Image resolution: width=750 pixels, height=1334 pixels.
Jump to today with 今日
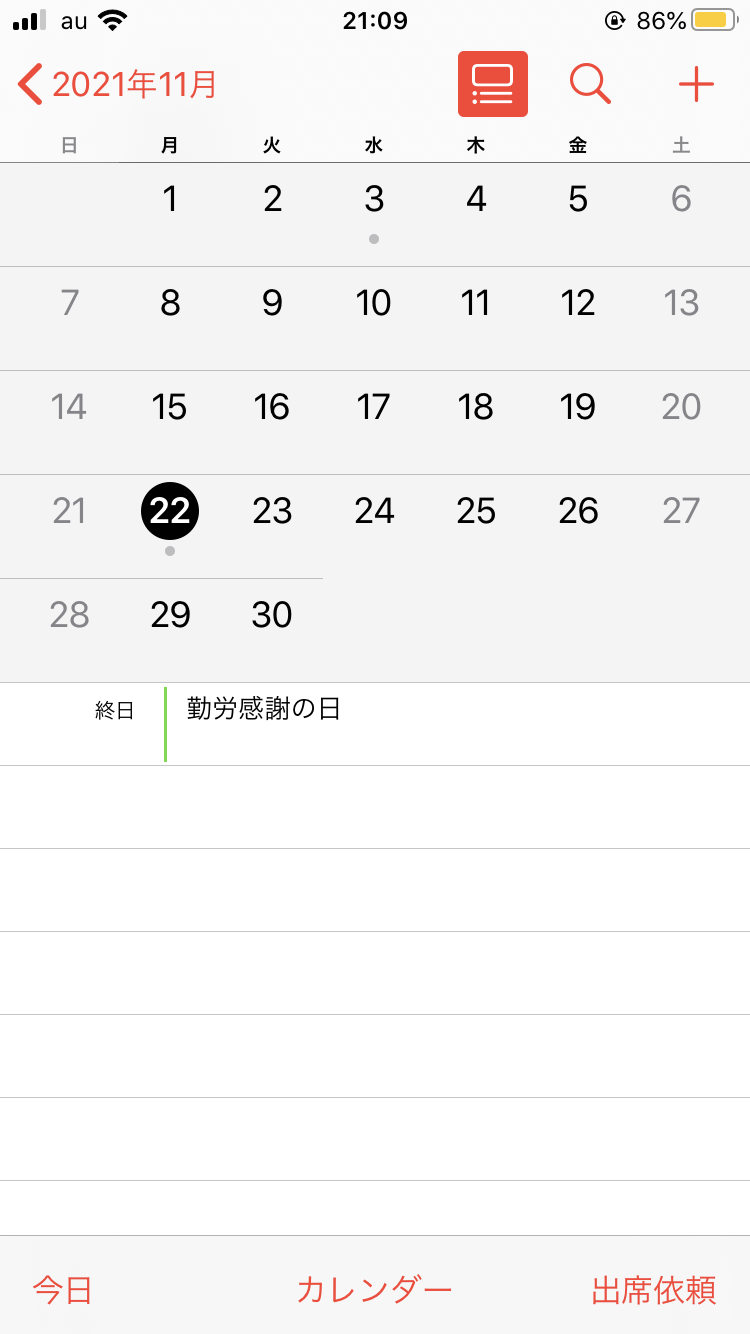pos(62,1290)
